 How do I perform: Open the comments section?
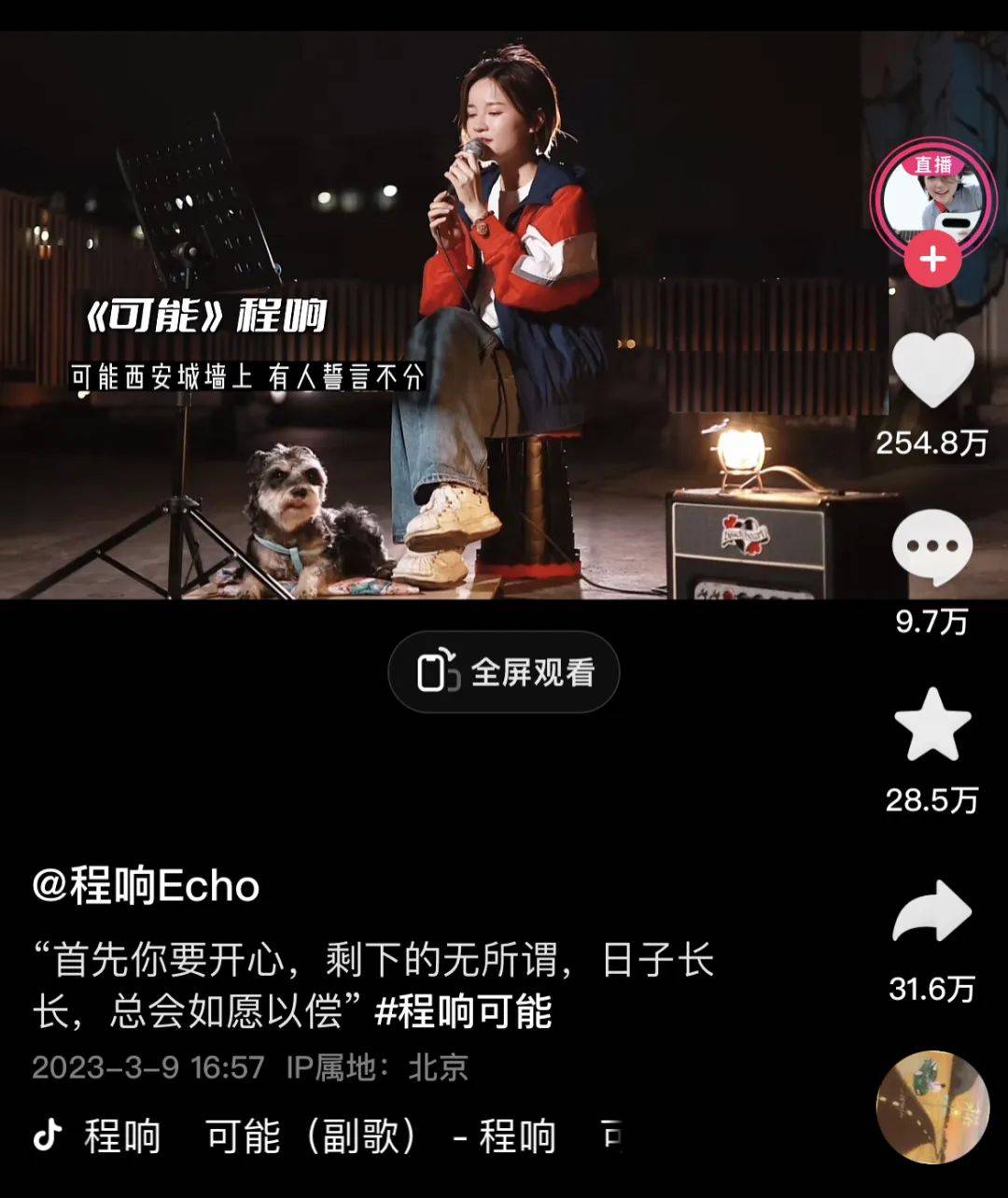(x=931, y=549)
